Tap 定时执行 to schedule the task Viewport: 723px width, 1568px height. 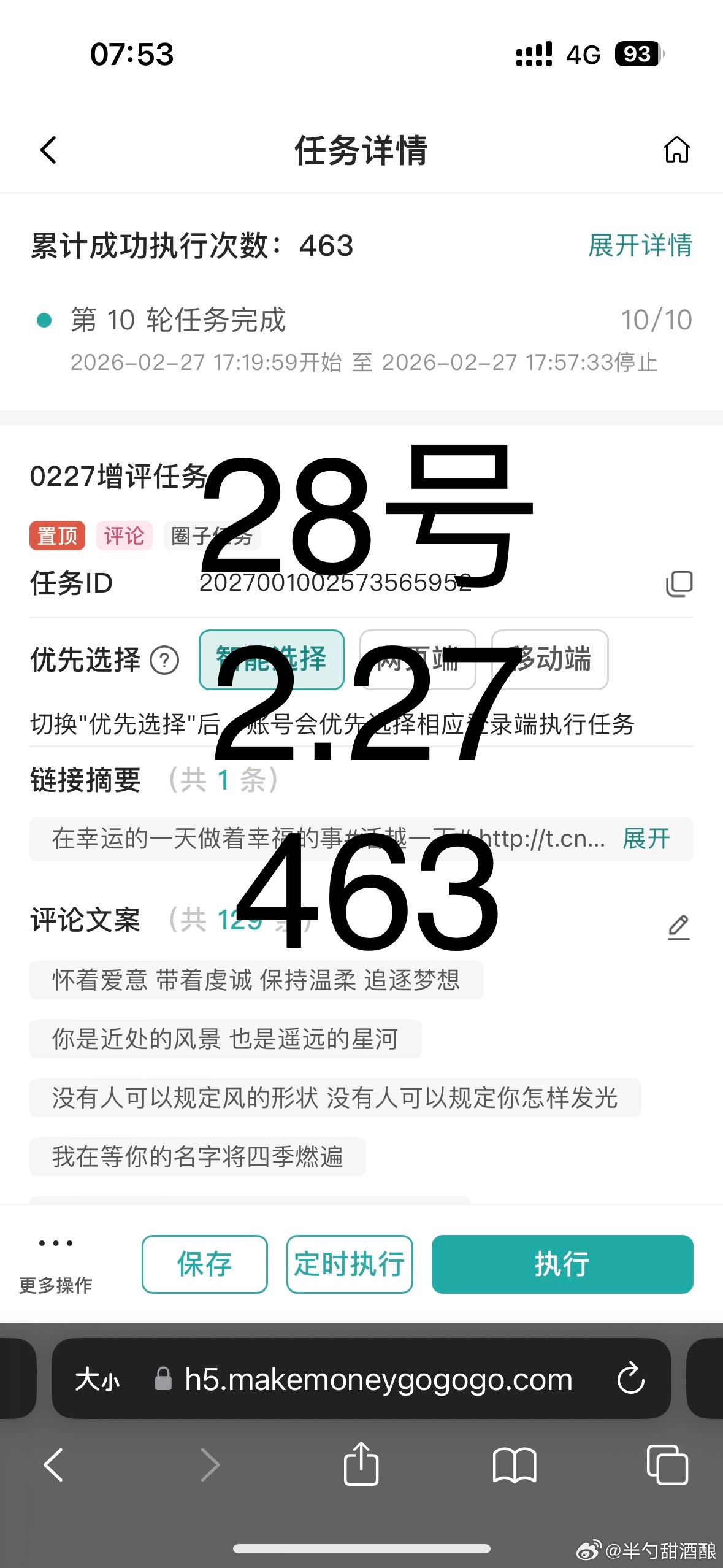[x=349, y=1264]
